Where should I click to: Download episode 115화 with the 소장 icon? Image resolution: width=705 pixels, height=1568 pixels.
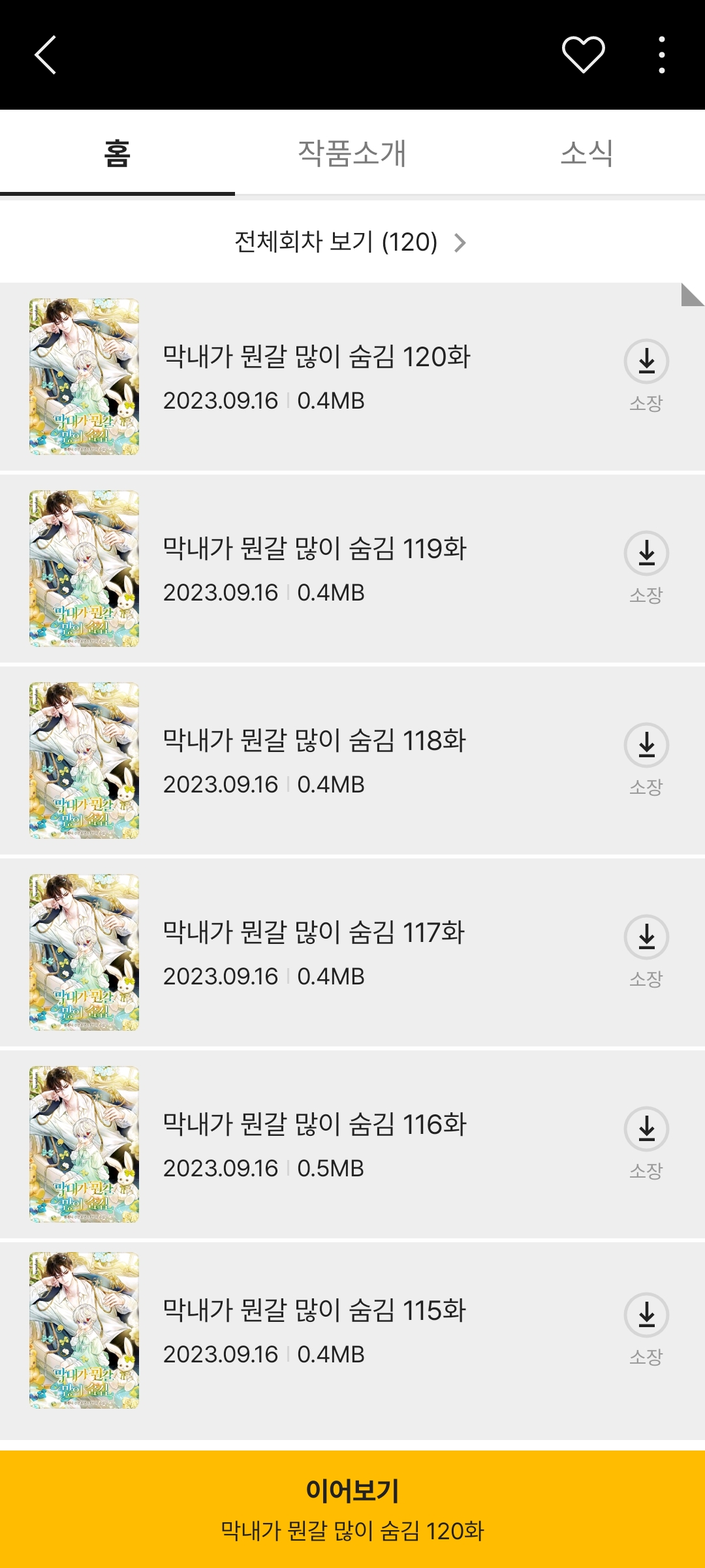646,1328
